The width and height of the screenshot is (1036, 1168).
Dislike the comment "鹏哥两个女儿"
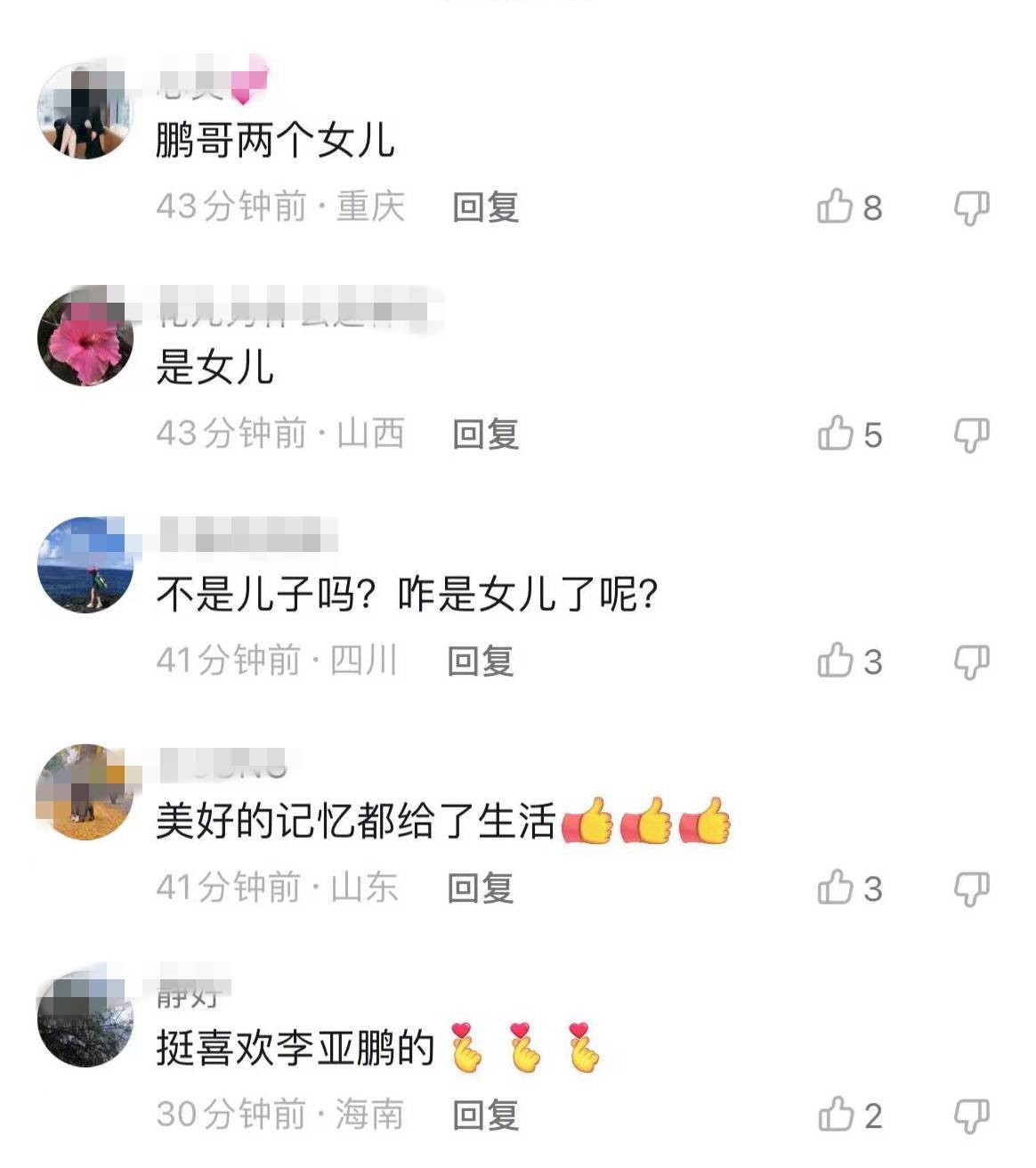(x=971, y=207)
